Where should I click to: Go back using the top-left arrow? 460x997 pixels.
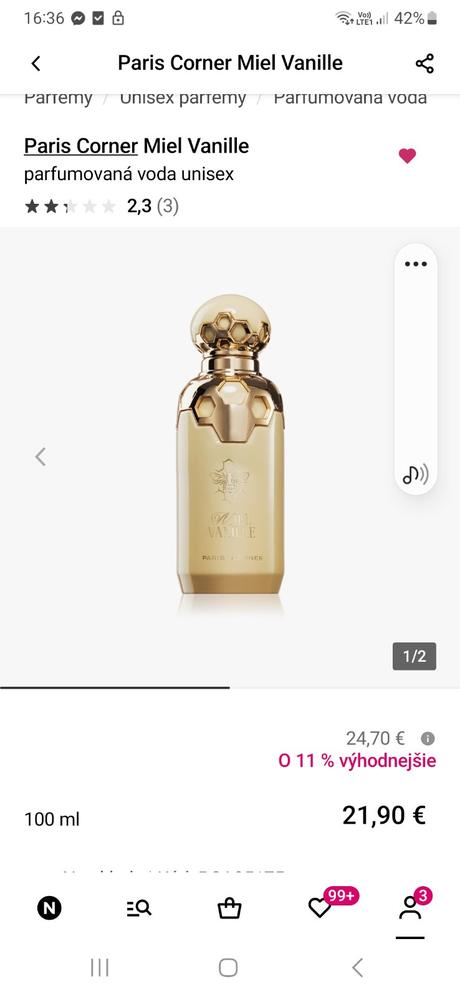point(36,63)
